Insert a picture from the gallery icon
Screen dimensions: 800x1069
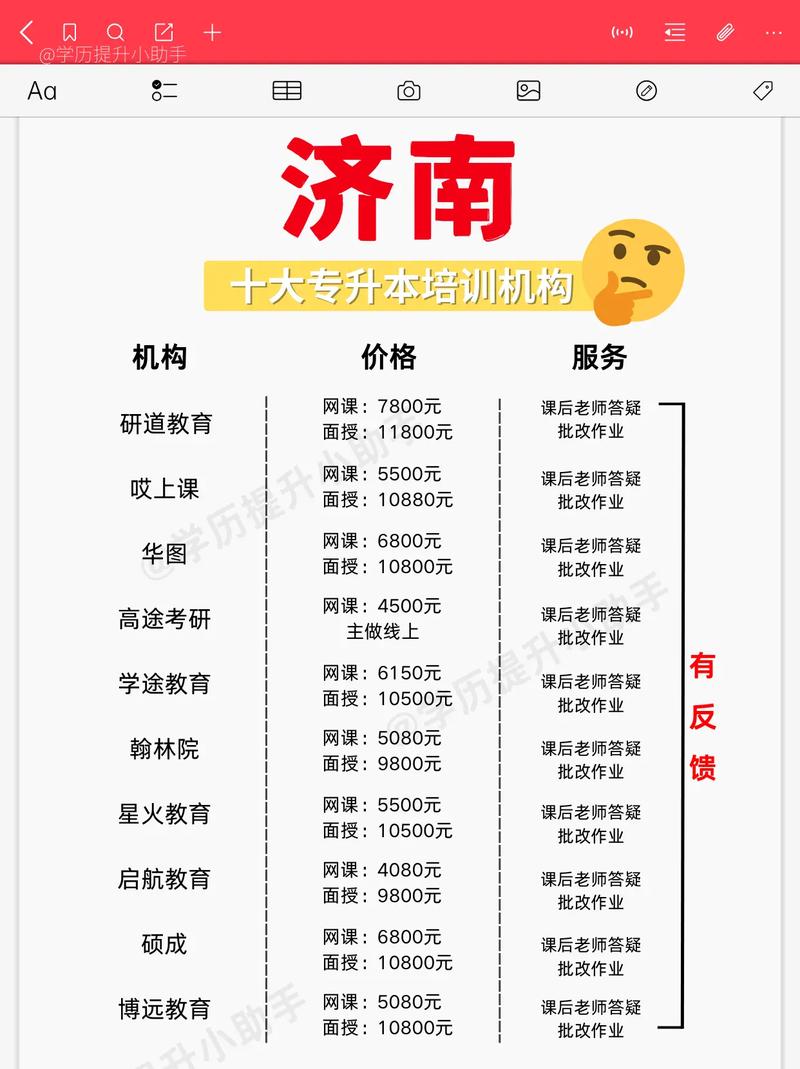coord(529,91)
